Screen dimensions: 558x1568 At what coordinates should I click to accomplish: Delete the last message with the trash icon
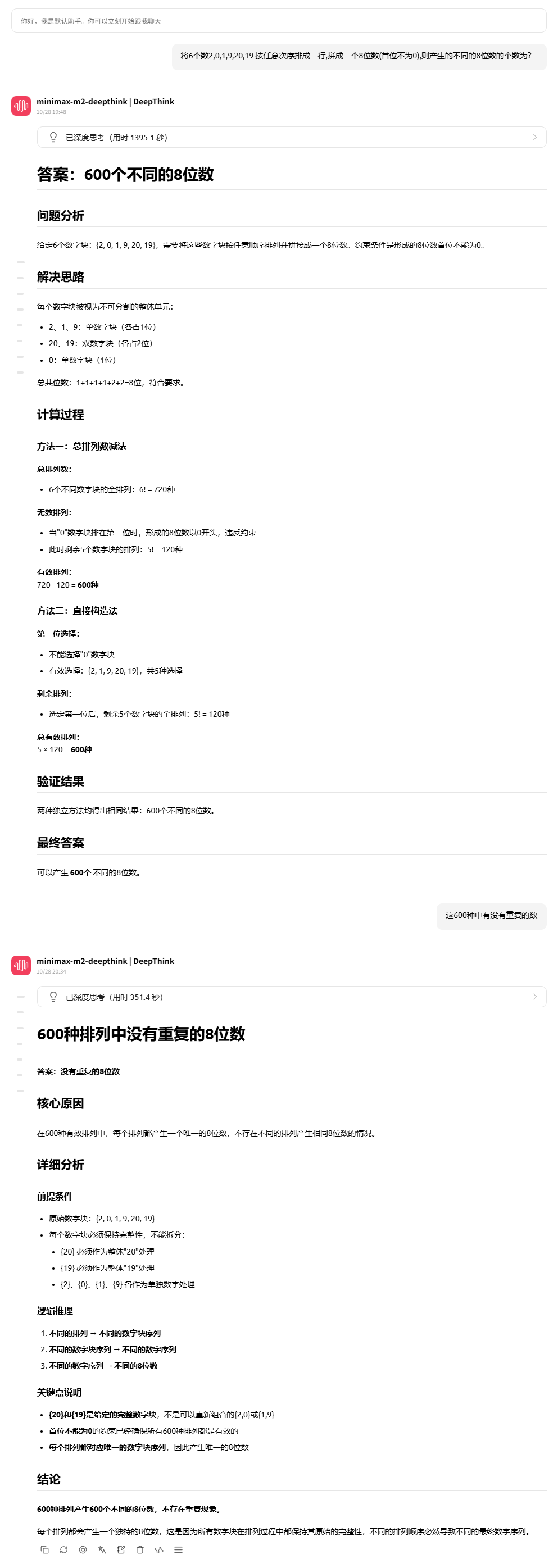(x=140, y=1549)
